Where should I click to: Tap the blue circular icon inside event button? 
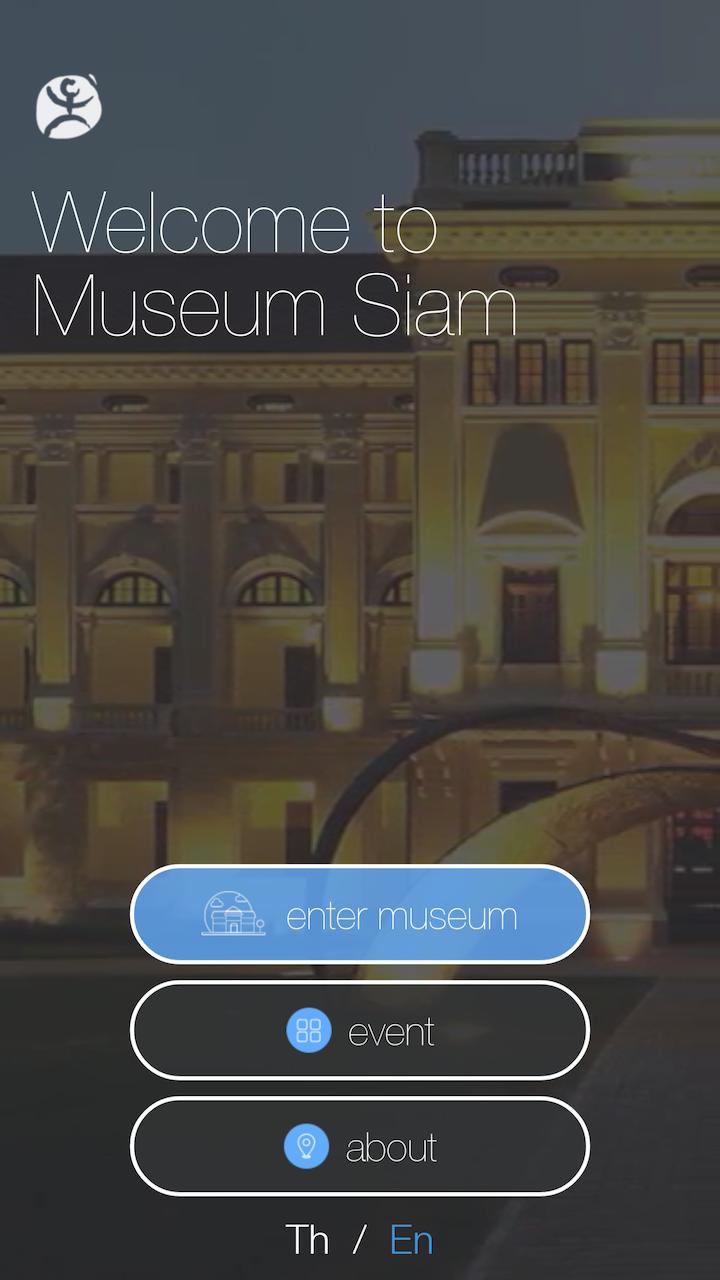[308, 1031]
